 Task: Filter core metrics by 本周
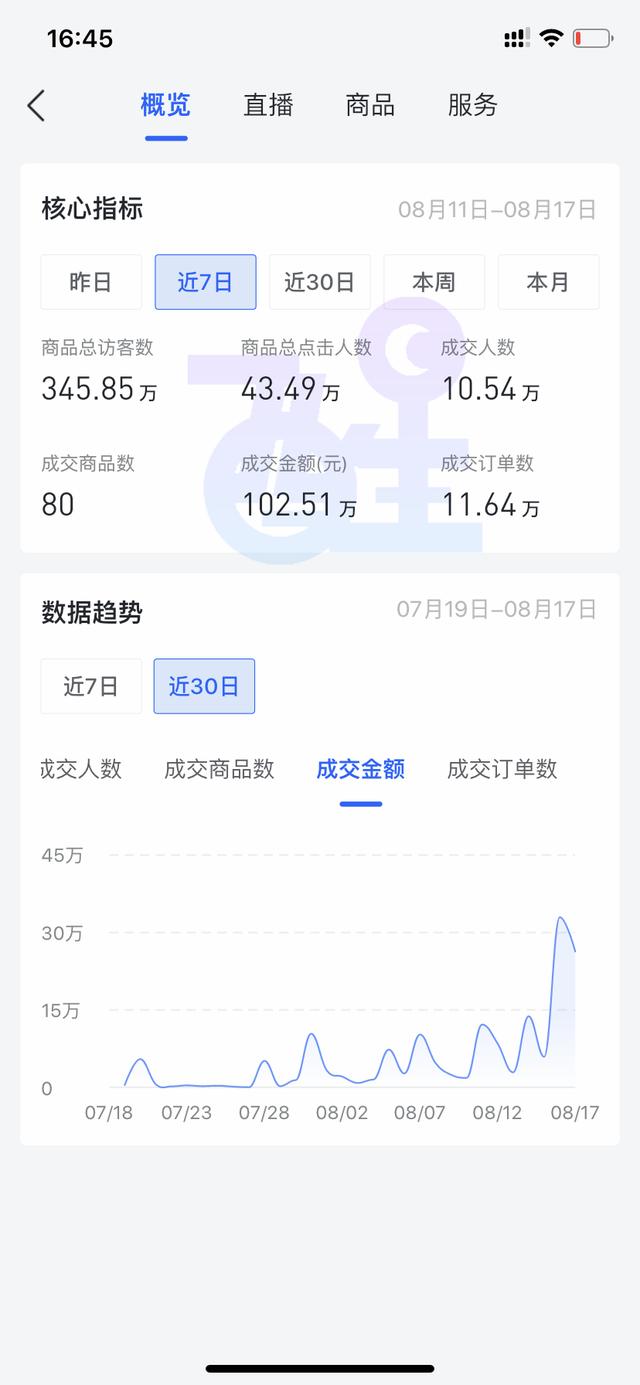pyautogui.click(x=434, y=282)
